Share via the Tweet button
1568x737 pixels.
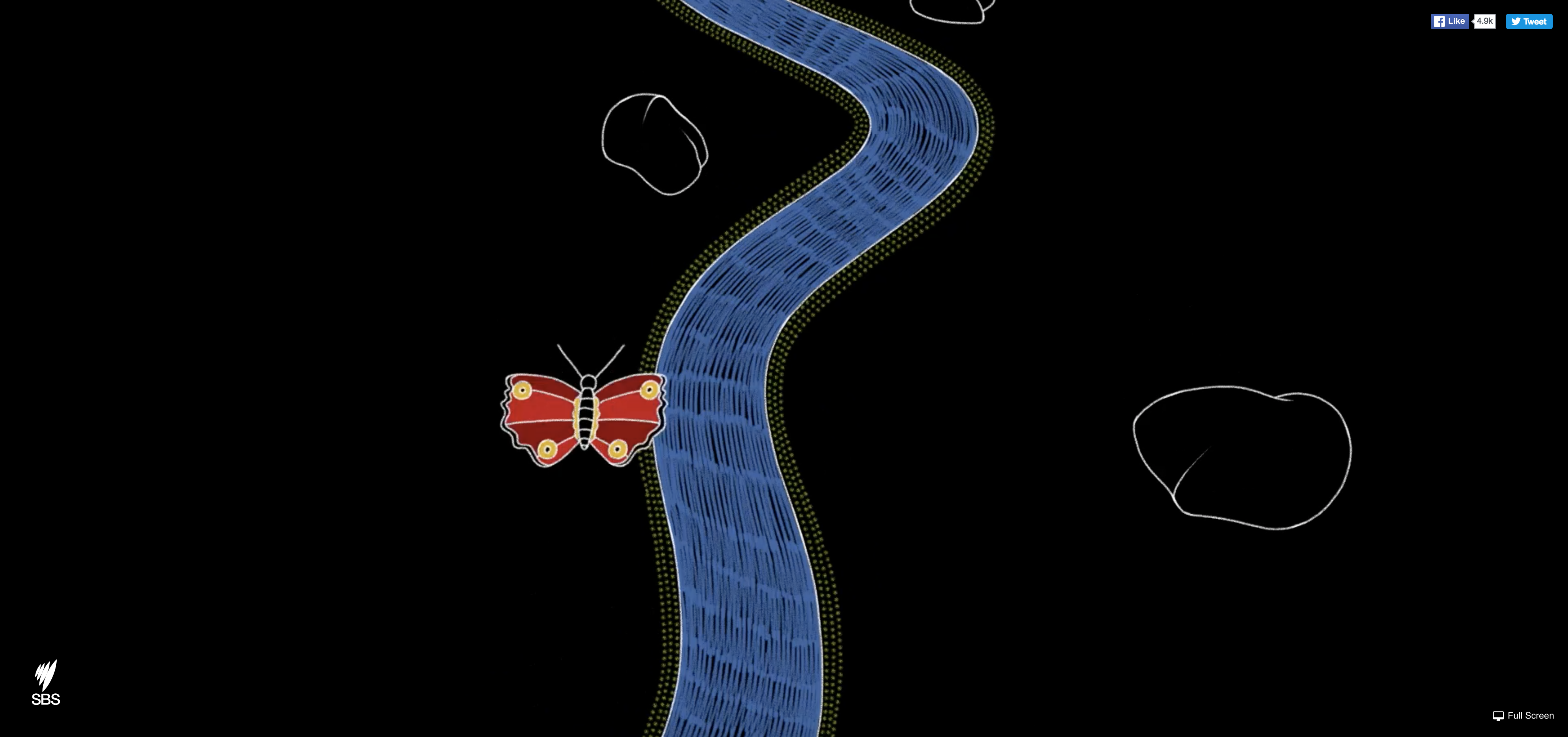tap(1529, 21)
